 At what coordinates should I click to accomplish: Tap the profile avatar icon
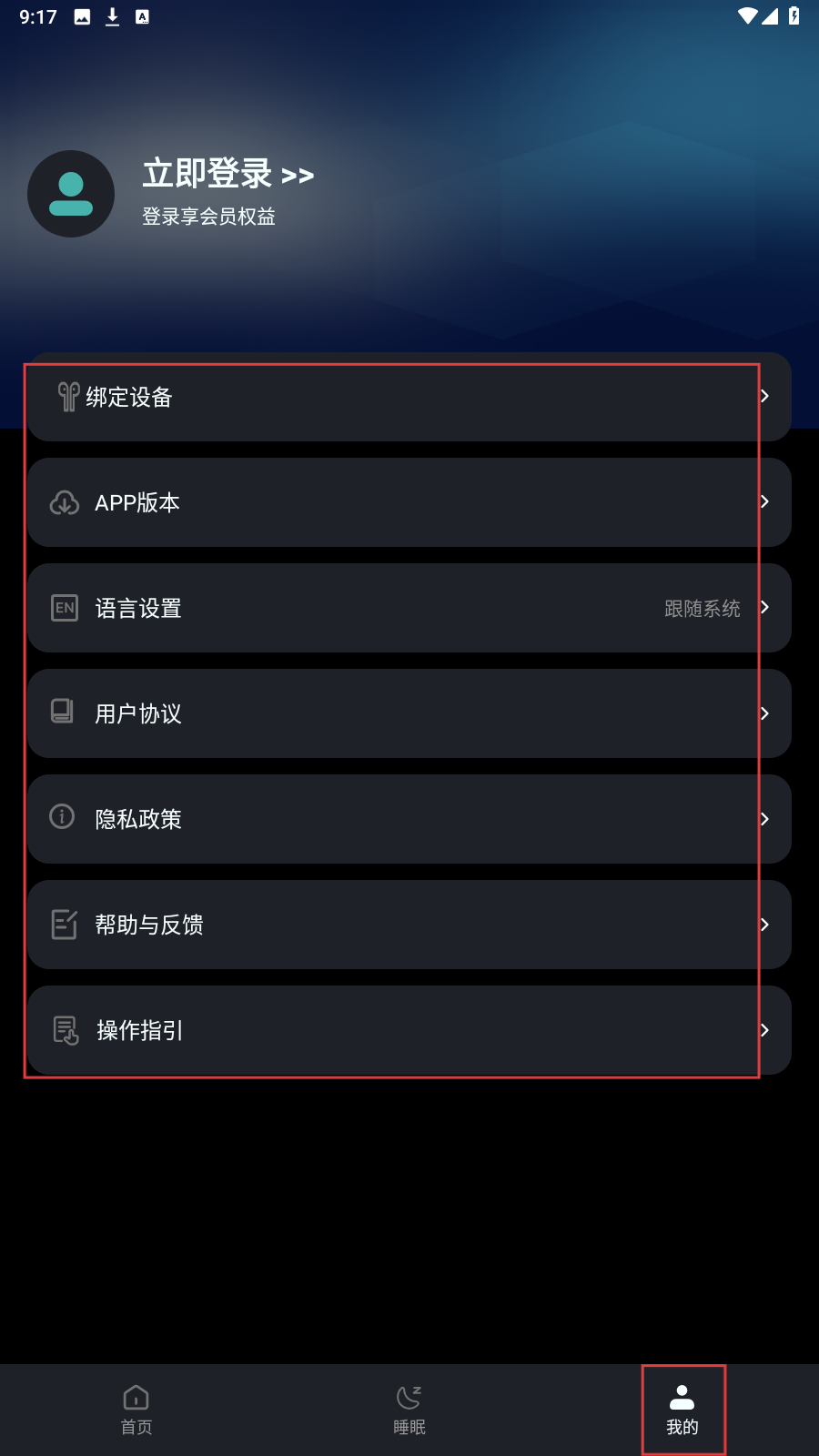71,194
